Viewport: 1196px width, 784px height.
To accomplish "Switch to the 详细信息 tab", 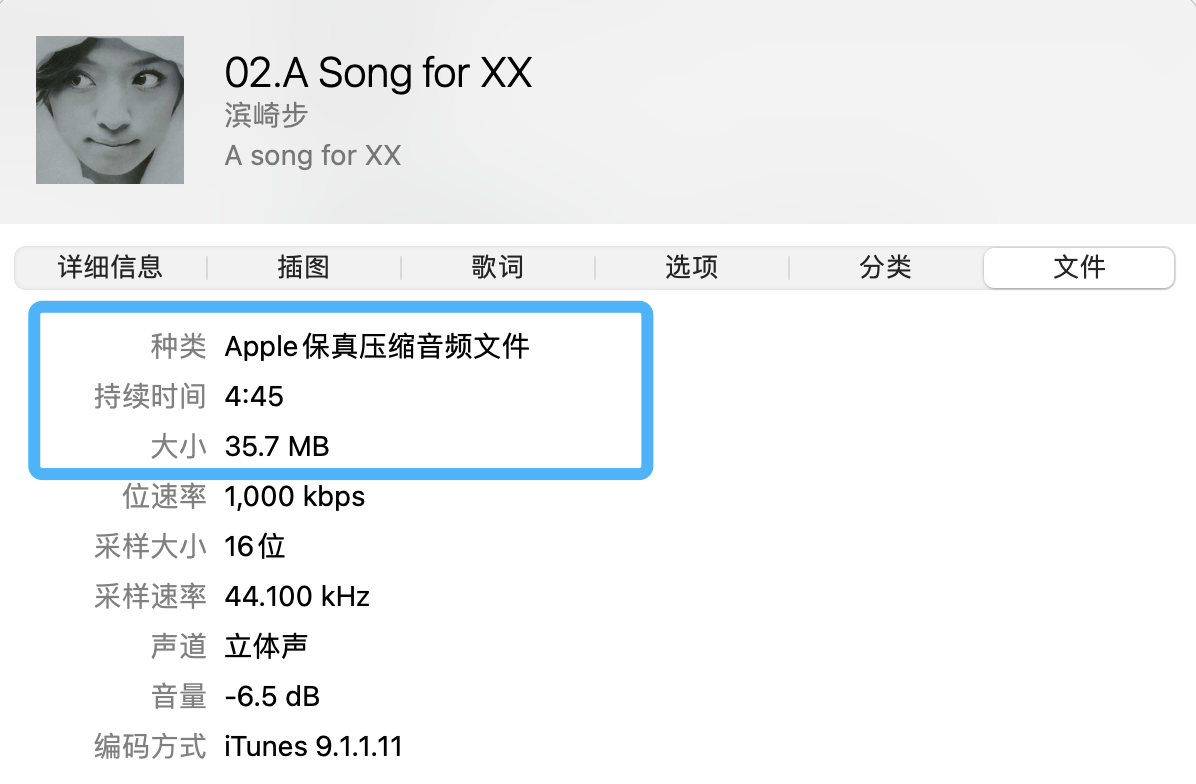I will (x=111, y=268).
